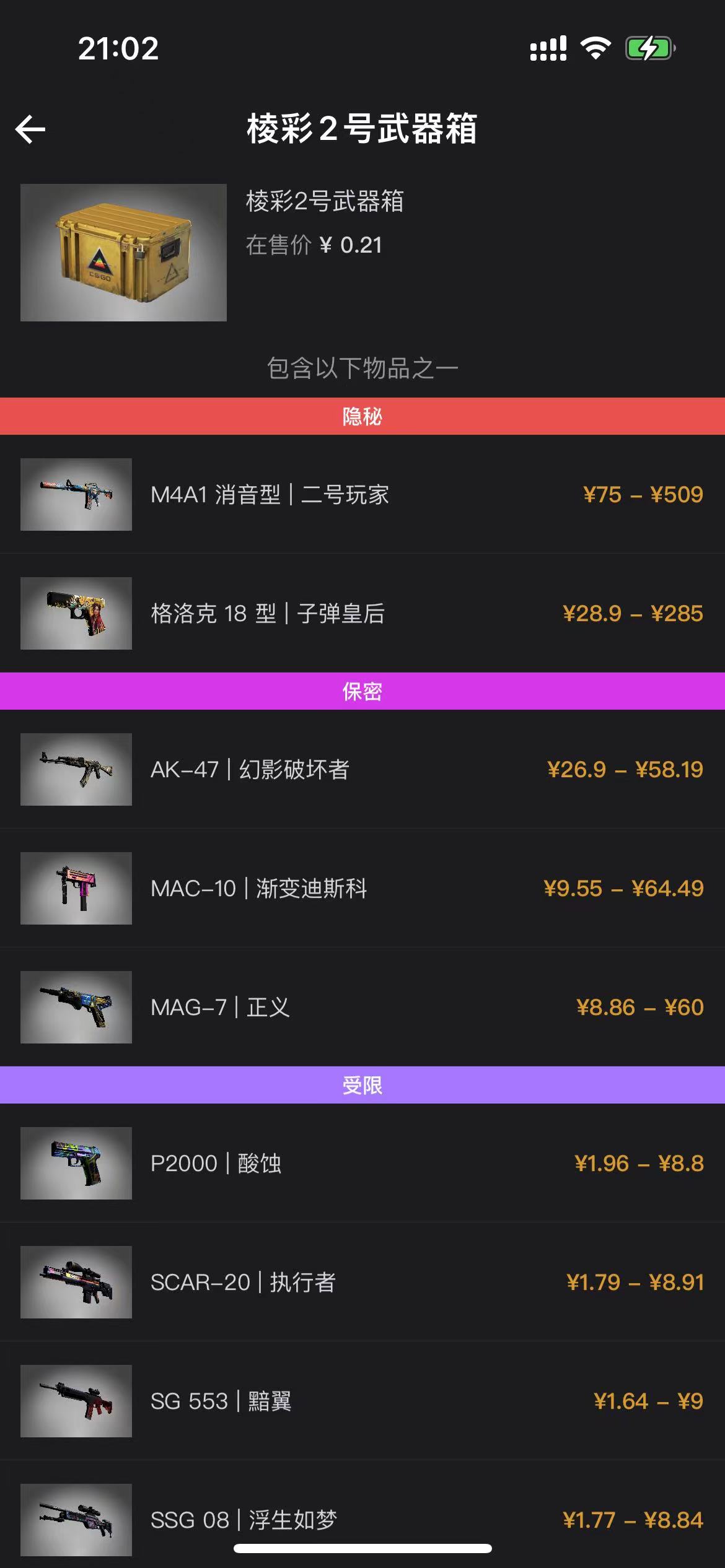Open 格洛克 18 型 | 子弹皇后 item
725x1568 pixels.
pyautogui.click(x=362, y=613)
